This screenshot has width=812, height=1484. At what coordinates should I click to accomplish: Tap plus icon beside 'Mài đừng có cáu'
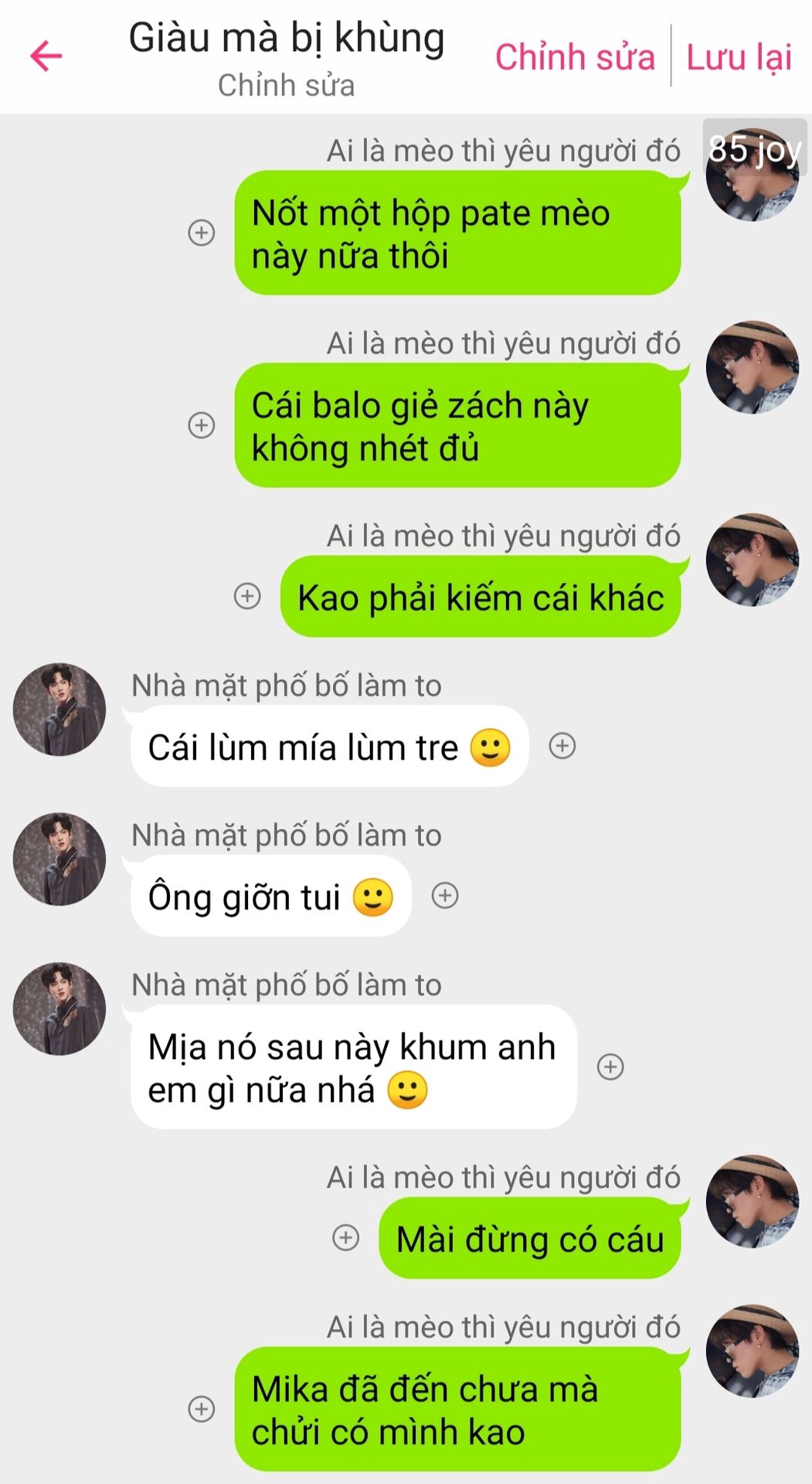pos(345,1237)
